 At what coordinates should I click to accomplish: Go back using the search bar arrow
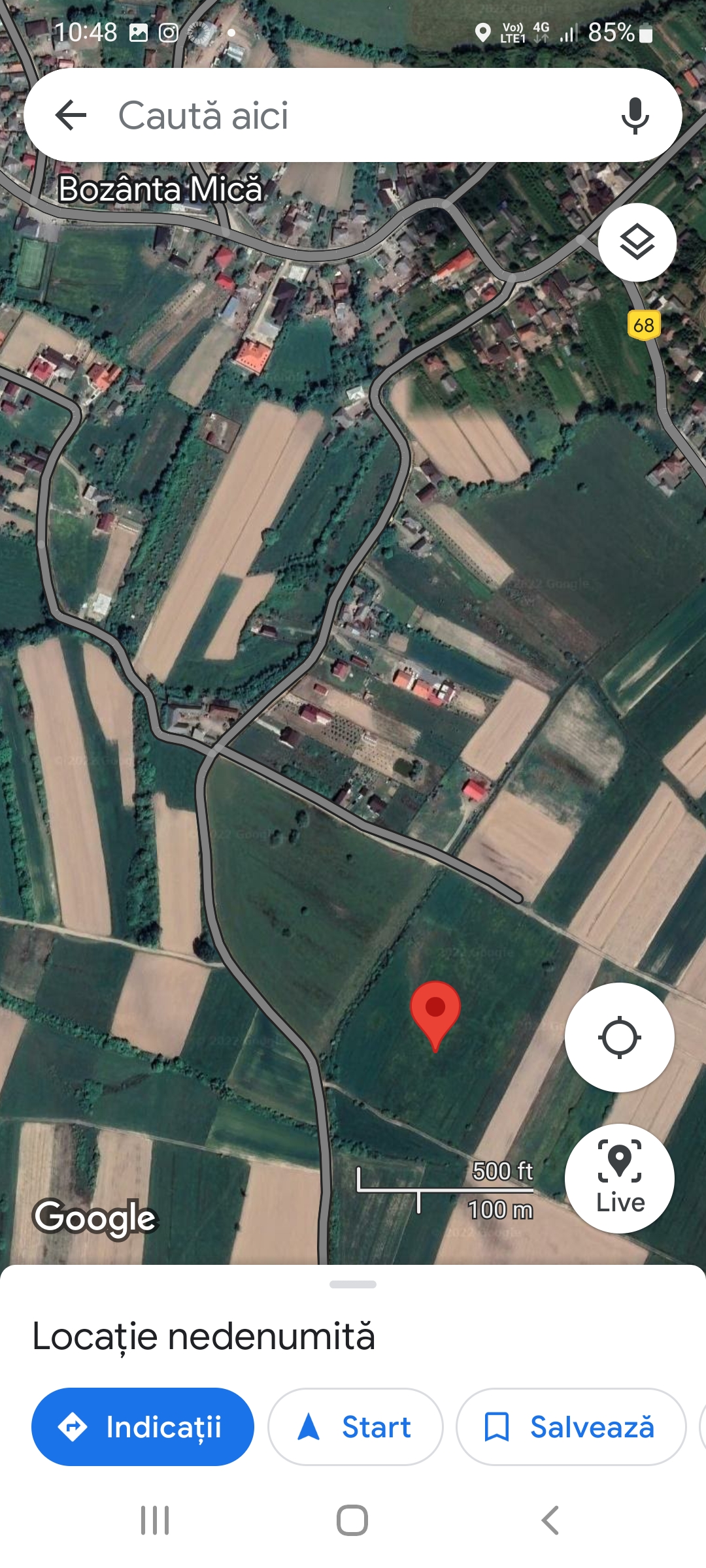[71, 116]
